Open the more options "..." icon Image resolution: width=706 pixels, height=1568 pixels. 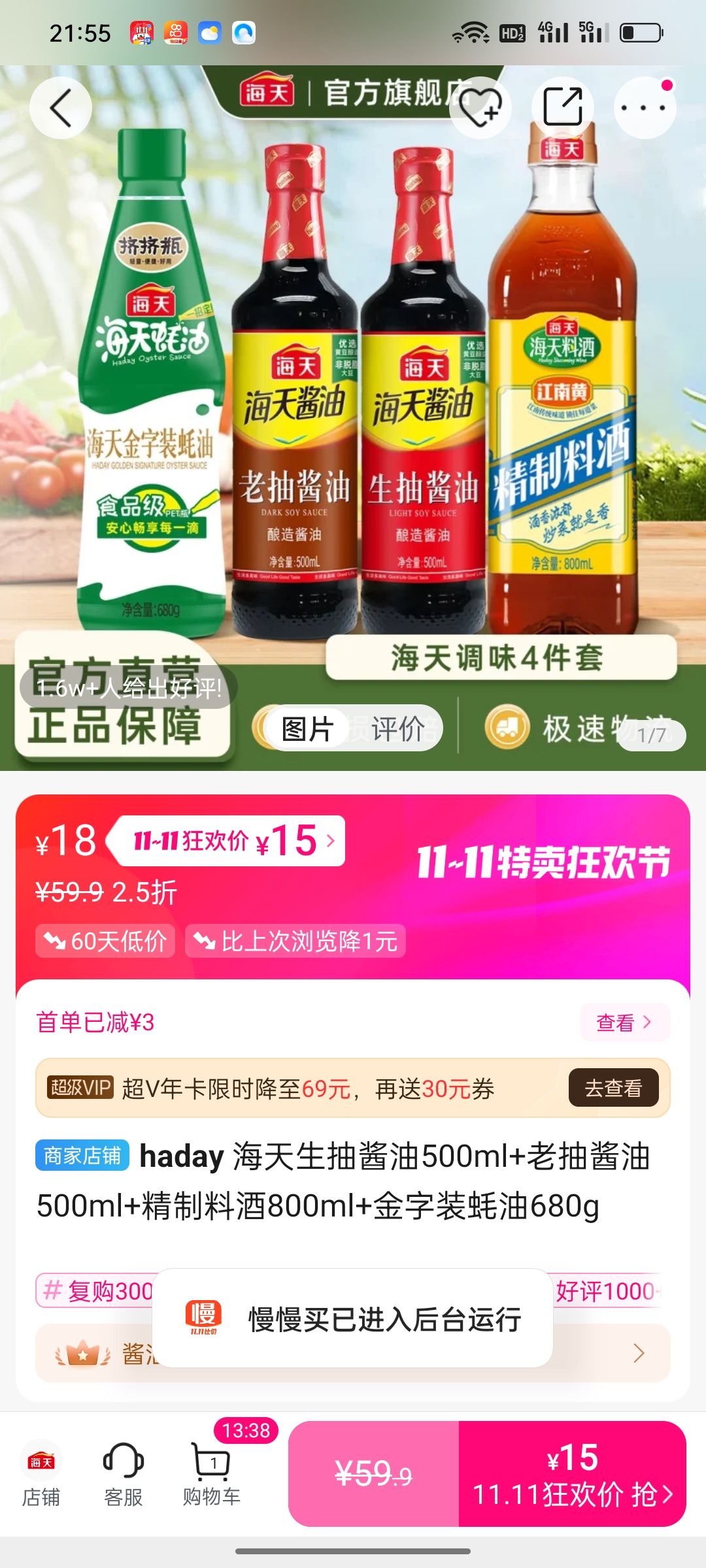coord(643,106)
